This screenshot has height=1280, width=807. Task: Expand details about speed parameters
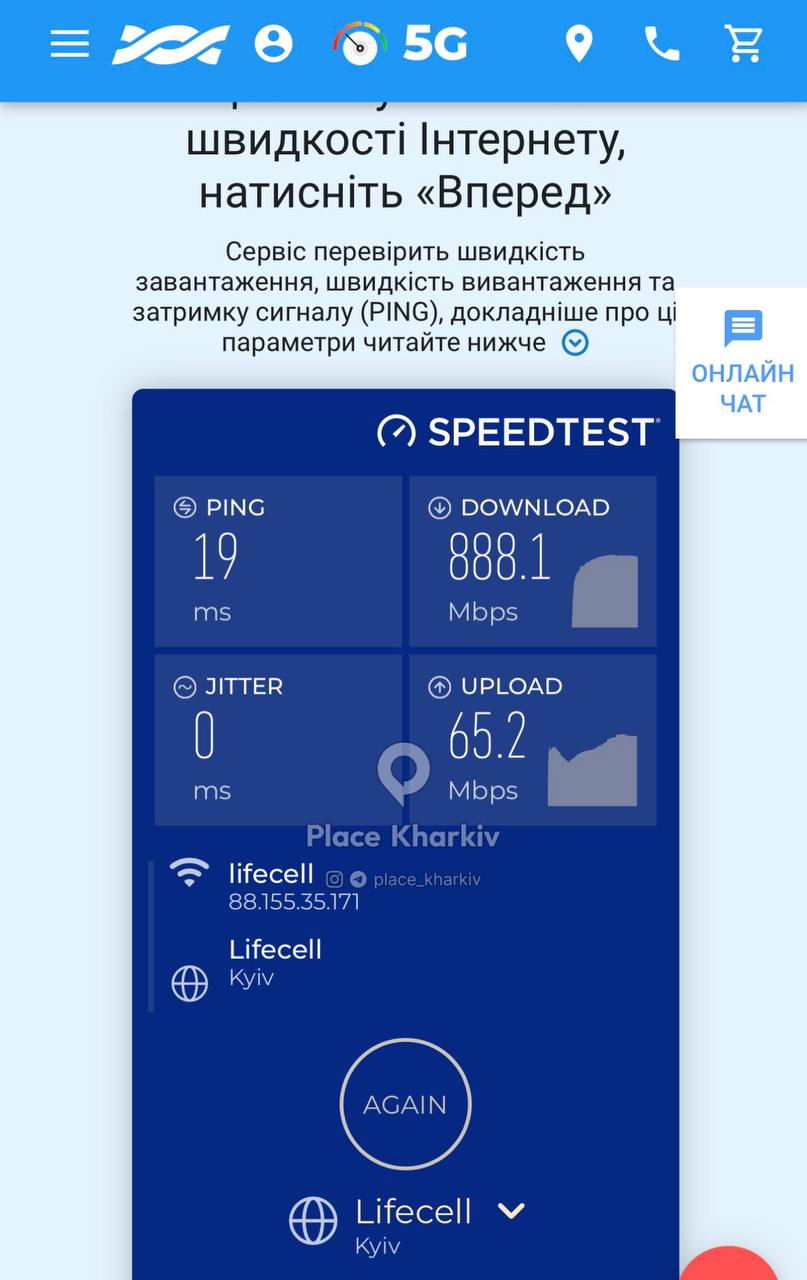[x=575, y=343]
